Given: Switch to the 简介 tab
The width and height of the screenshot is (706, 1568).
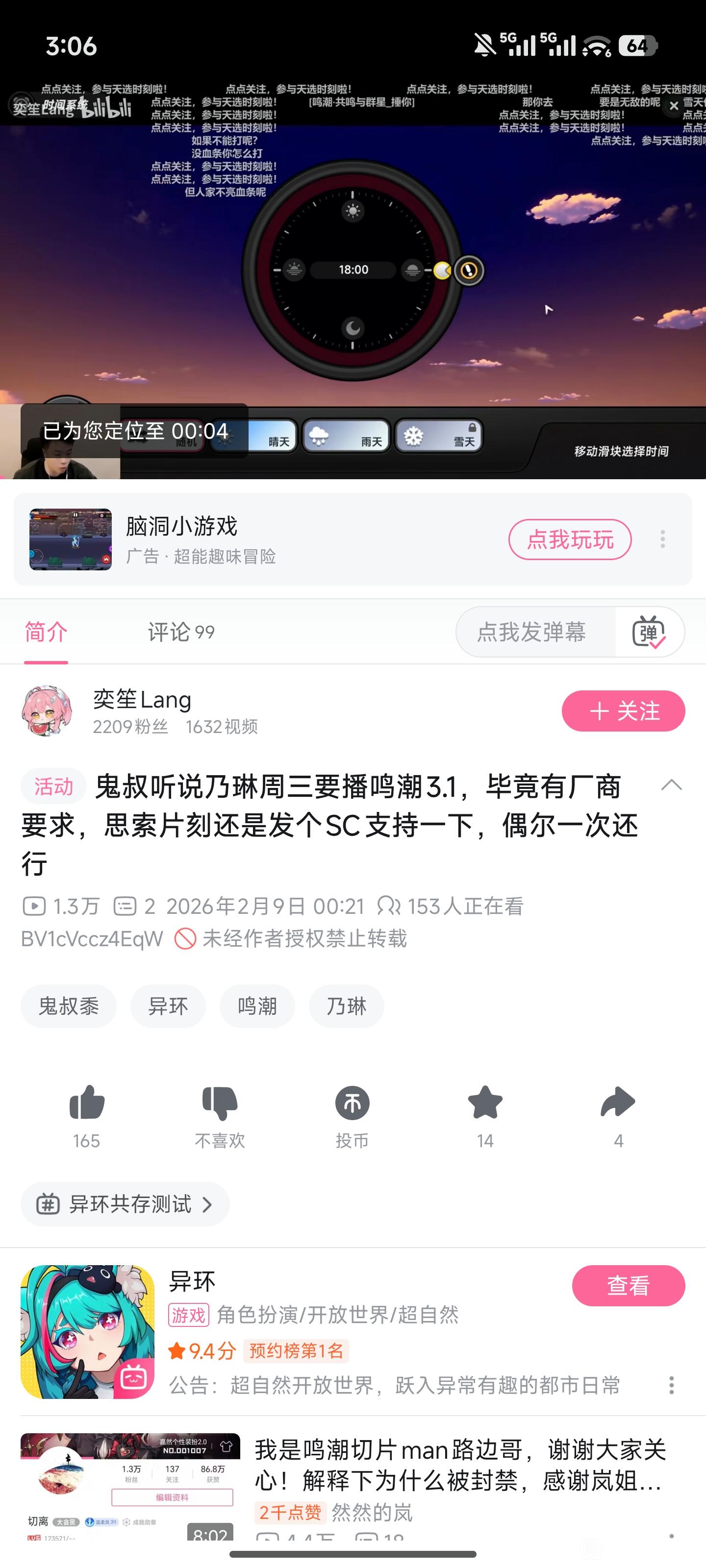Looking at the screenshot, I should click(46, 632).
